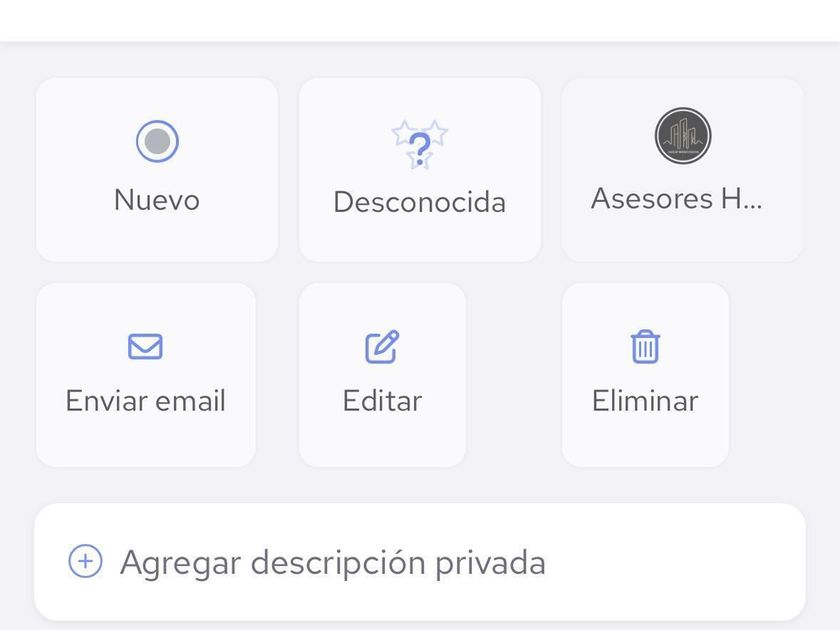
Task: Delete this record with Eliminar
Action: coord(645,375)
